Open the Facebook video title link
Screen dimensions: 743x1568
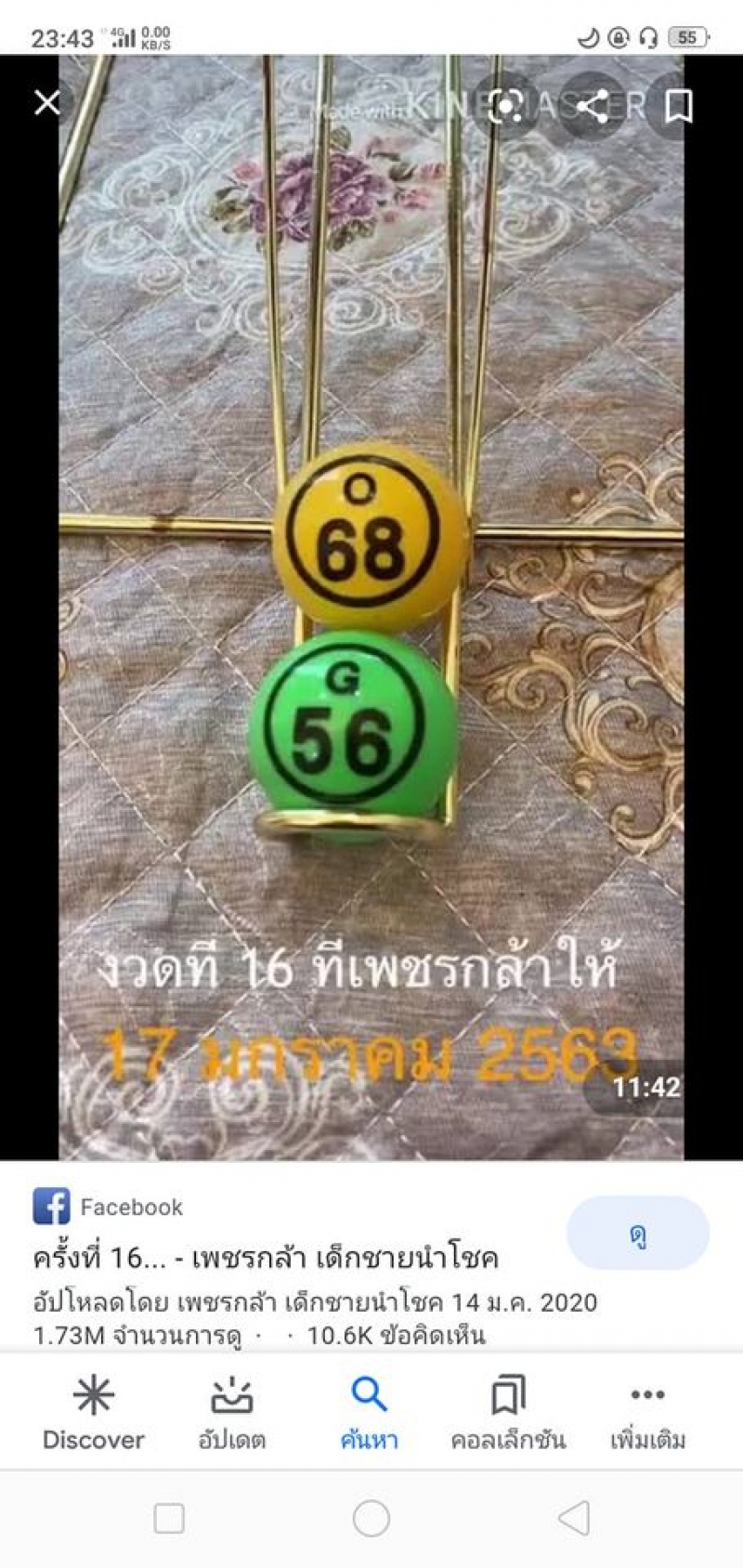(x=266, y=1258)
